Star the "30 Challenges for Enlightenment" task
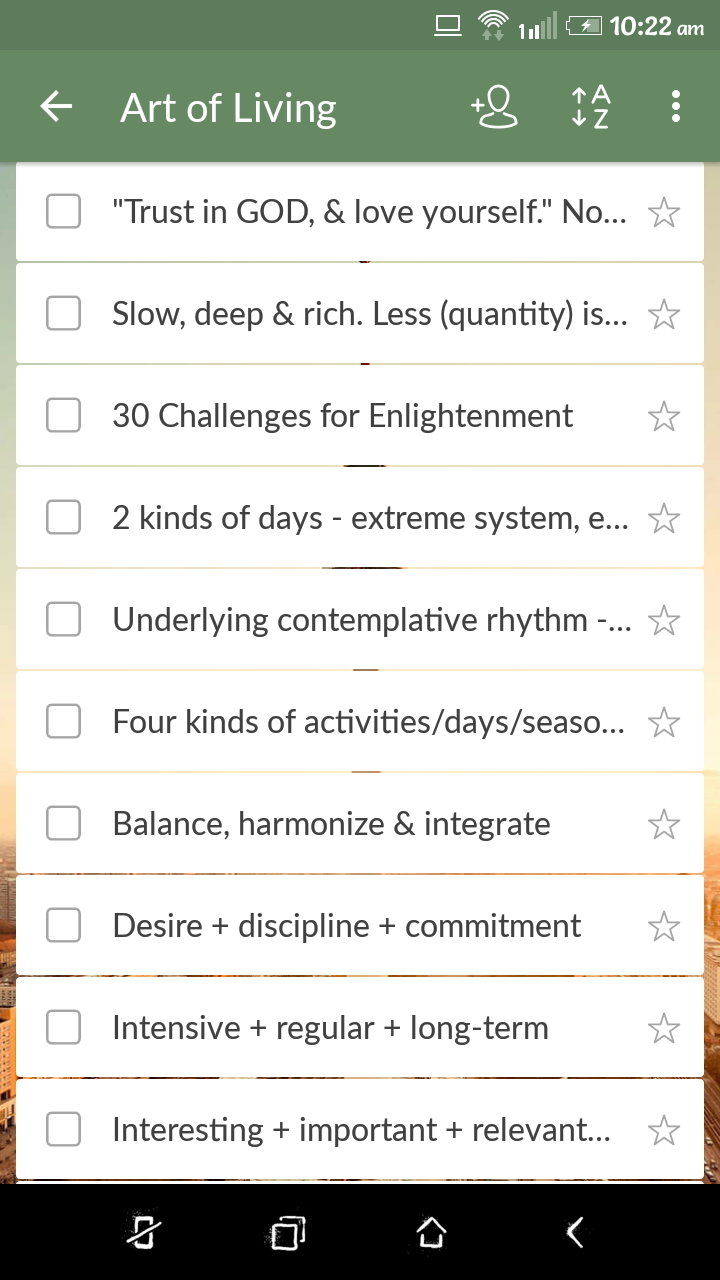Image resolution: width=720 pixels, height=1280 pixels. click(x=664, y=416)
